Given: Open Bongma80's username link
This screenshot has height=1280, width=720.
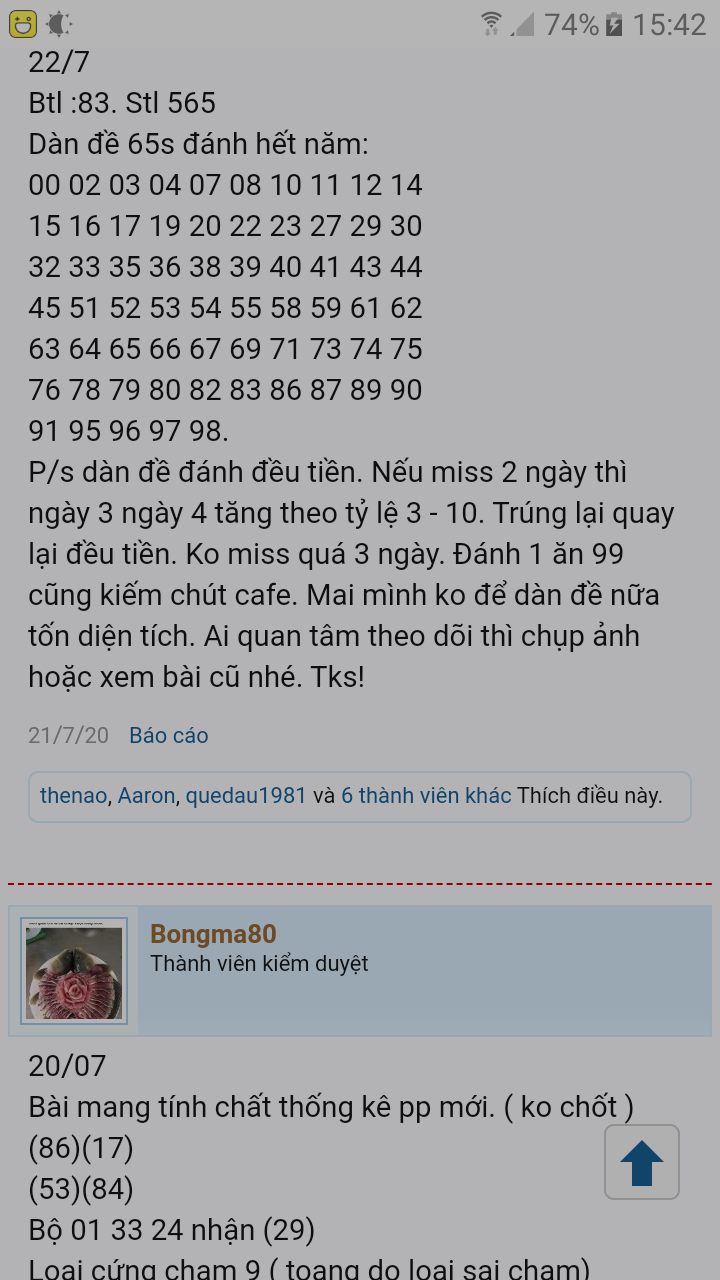Looking at the screenshot, I should 213,934.
